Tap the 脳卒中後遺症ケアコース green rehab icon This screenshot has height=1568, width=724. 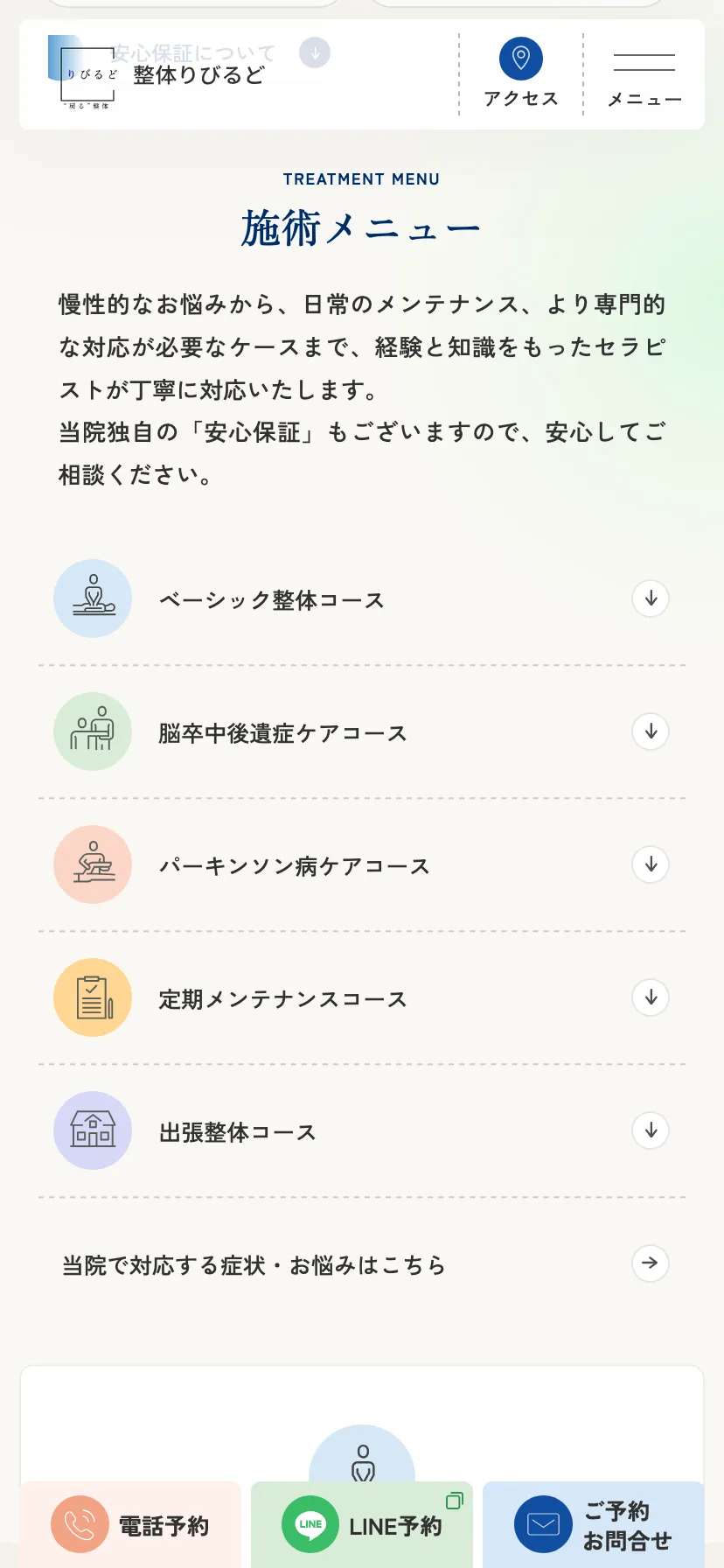coord(93,731)
